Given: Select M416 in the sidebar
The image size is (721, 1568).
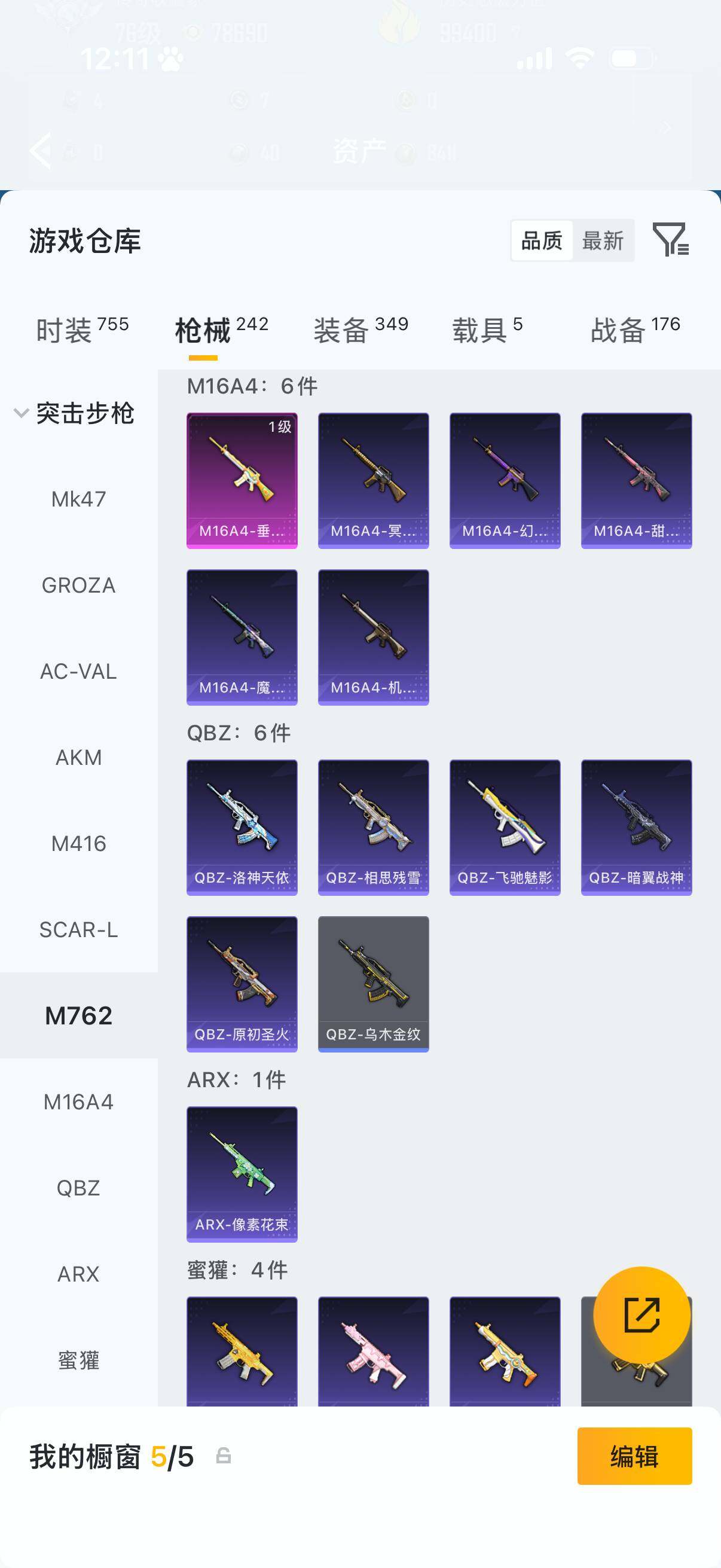Looking at the screenshot, I should tap(78, 844).
